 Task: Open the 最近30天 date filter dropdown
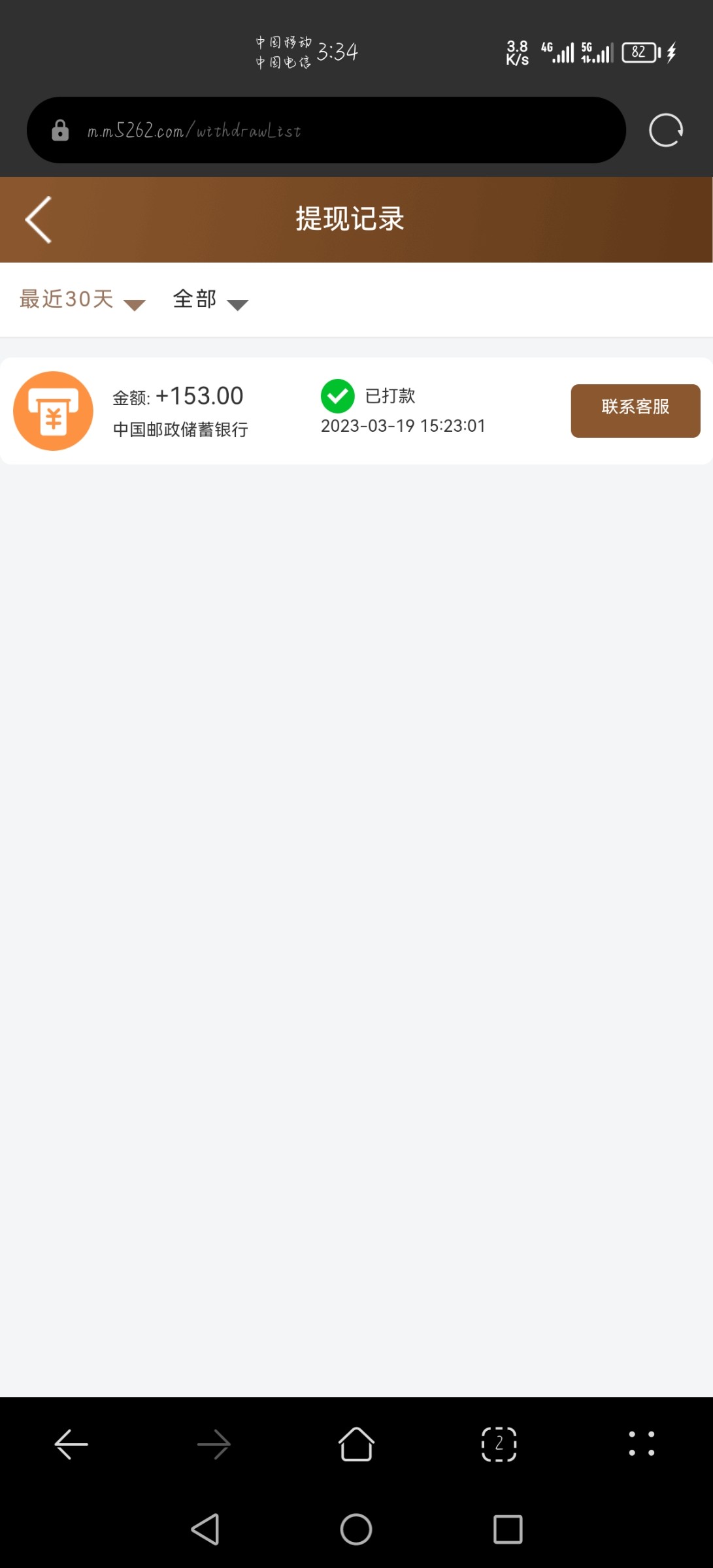tap(65, 299)
